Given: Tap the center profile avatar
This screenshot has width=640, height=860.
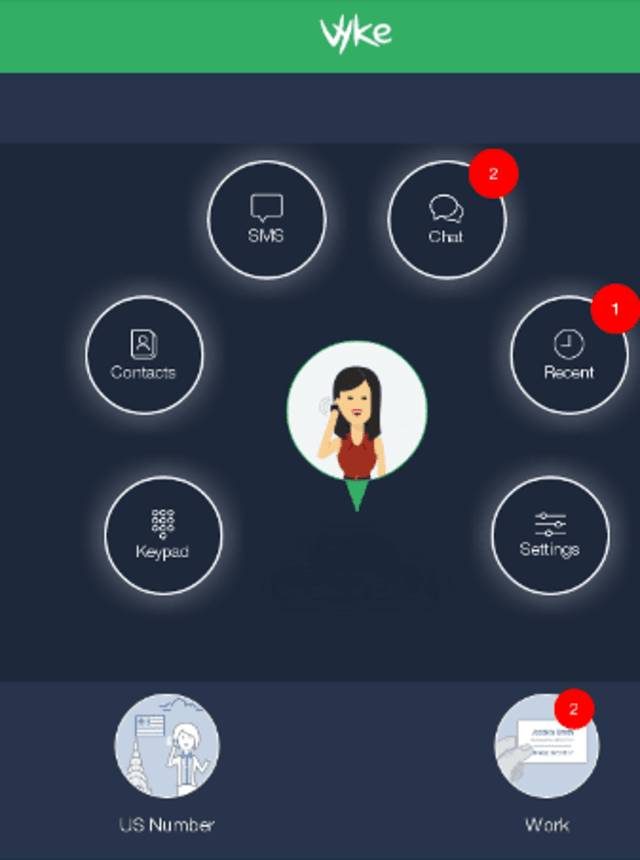Looking at the screenshot, I should [357, 411].
